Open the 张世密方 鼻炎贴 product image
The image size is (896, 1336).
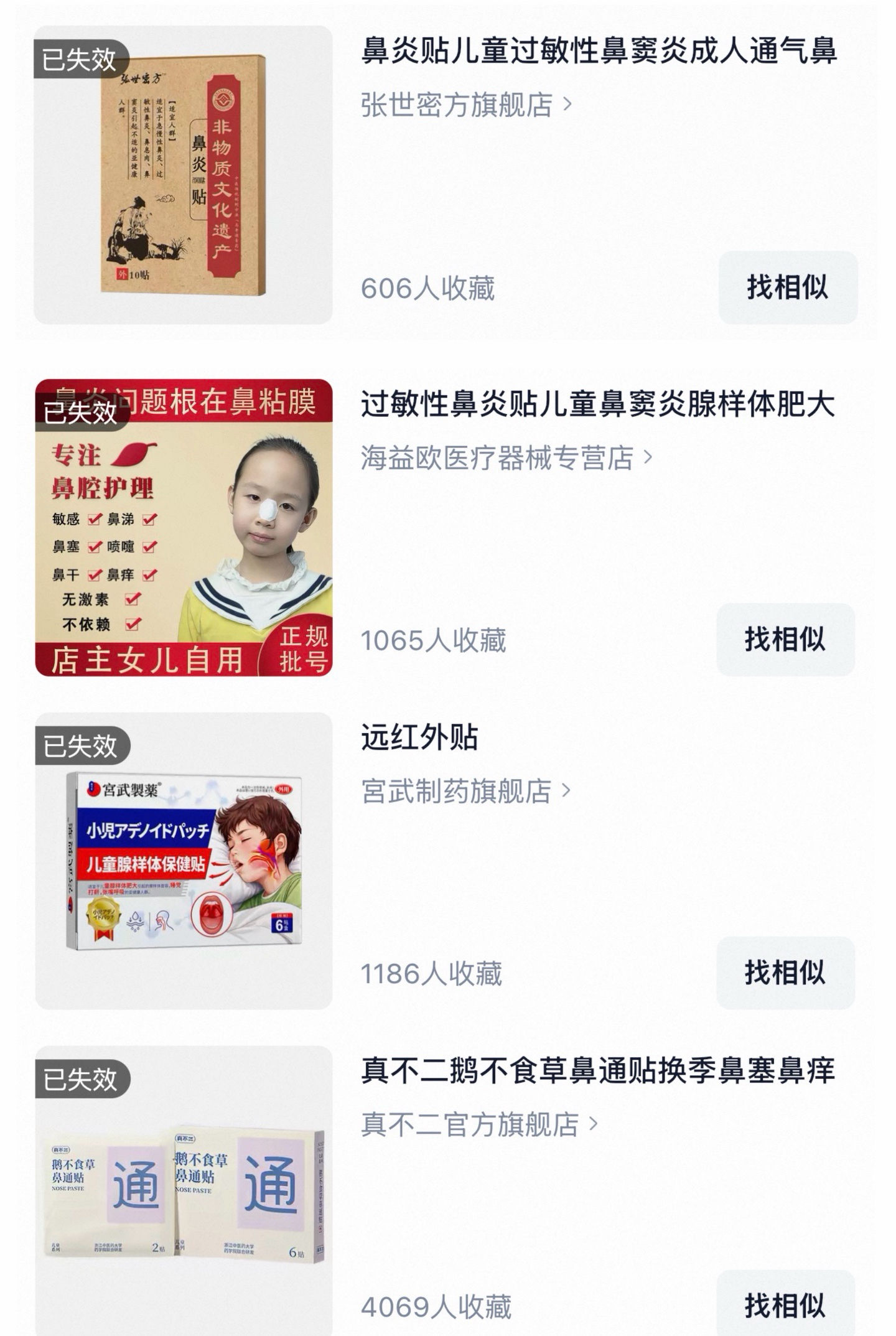click(x=184, y=174)
